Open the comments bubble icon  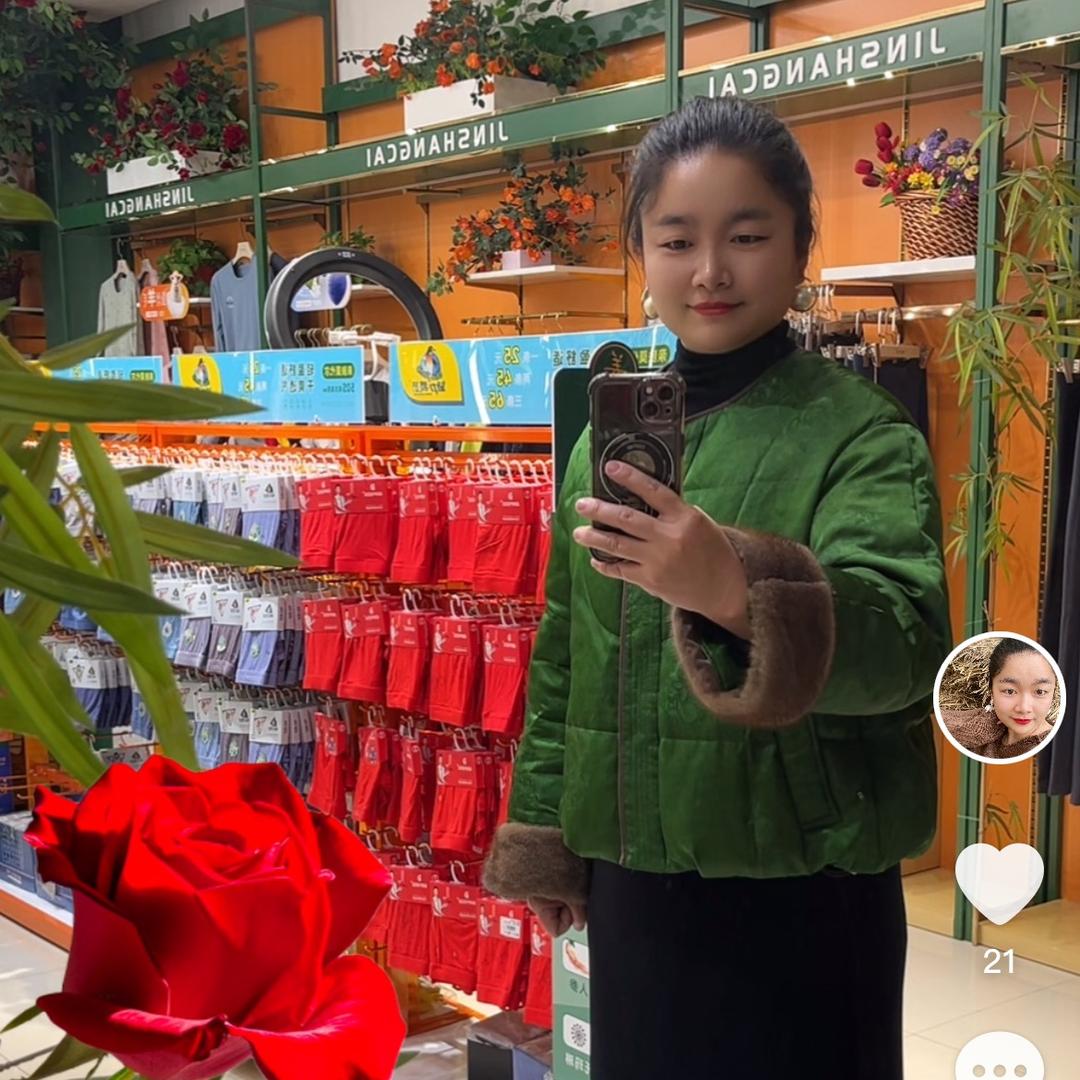point(999,1060)
